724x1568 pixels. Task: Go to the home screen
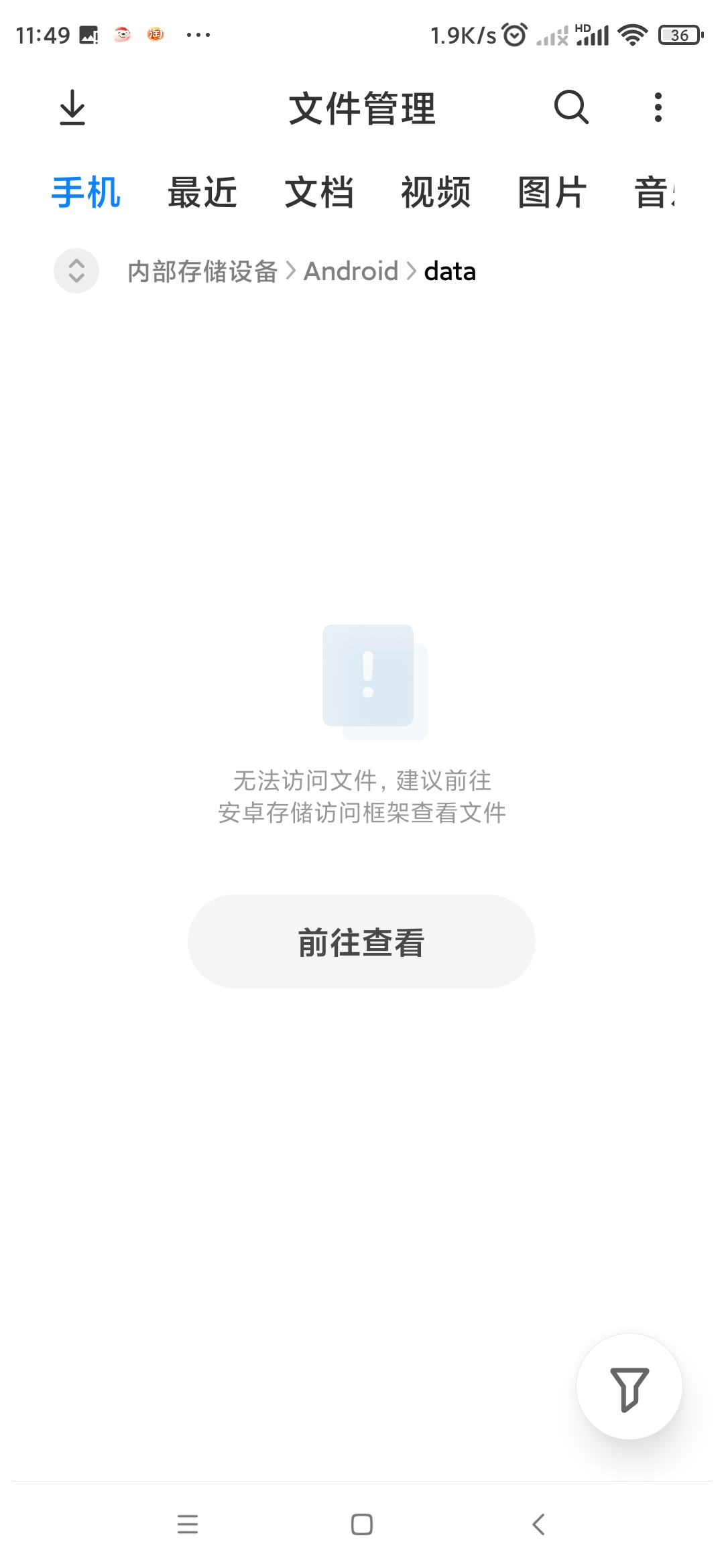(x=362, y=1524)
